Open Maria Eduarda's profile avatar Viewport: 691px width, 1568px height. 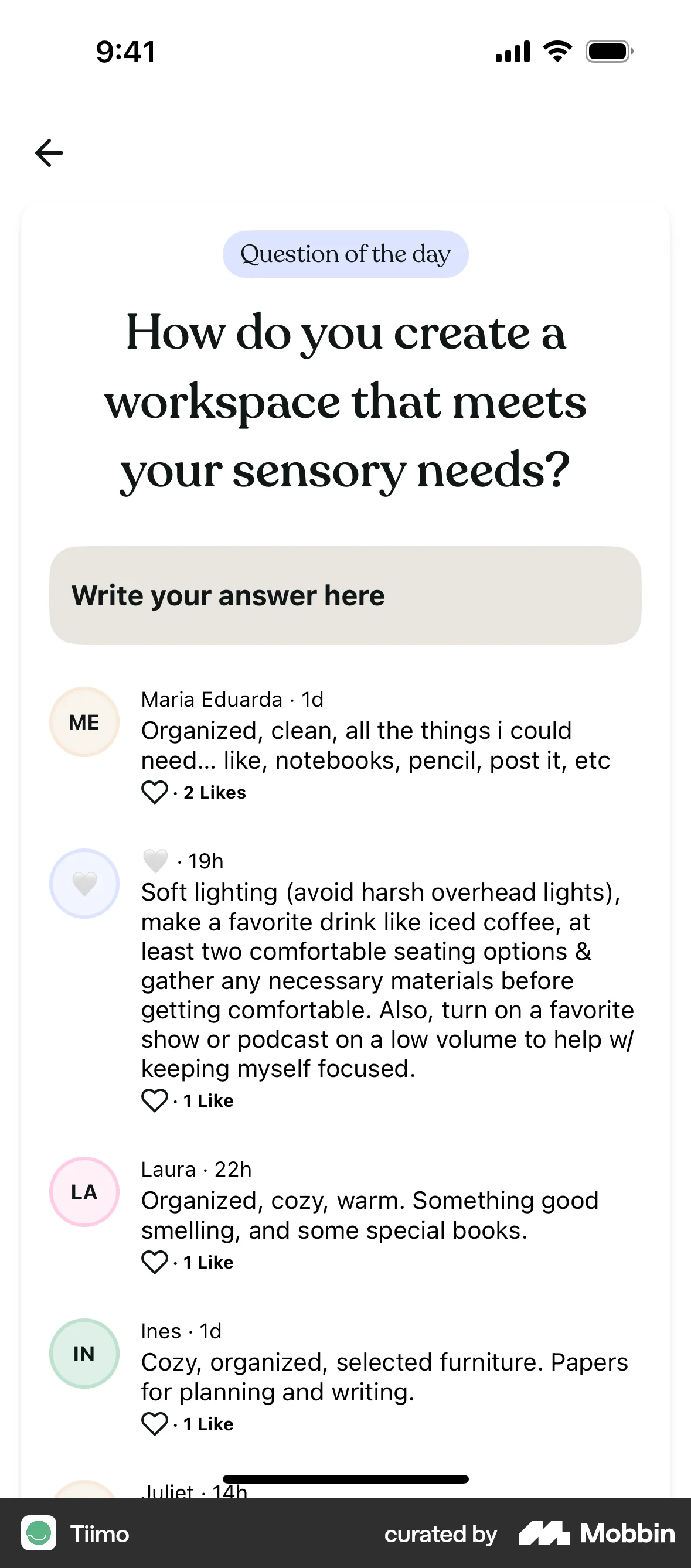click(84, 722)
